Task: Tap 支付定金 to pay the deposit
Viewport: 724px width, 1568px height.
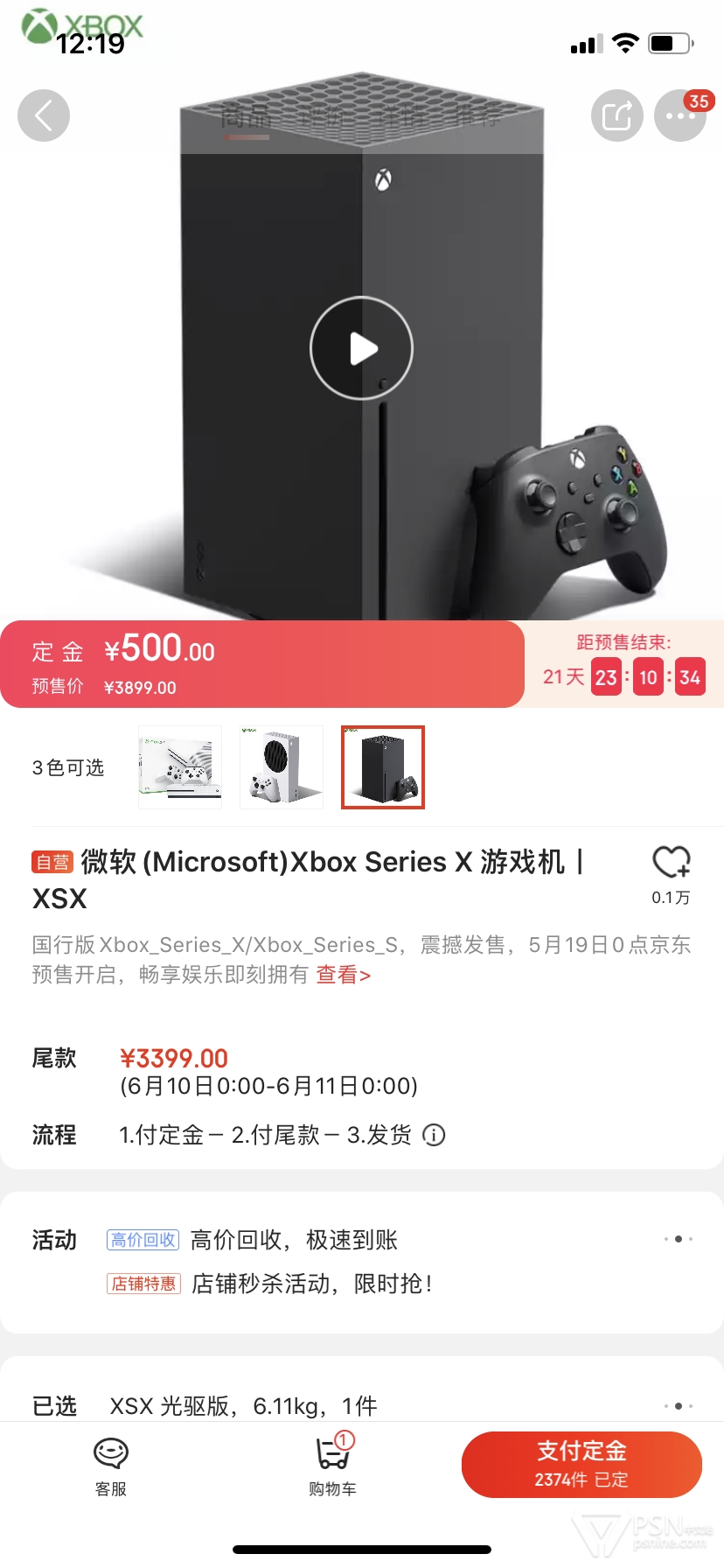Action: (x=581, y=1464)
